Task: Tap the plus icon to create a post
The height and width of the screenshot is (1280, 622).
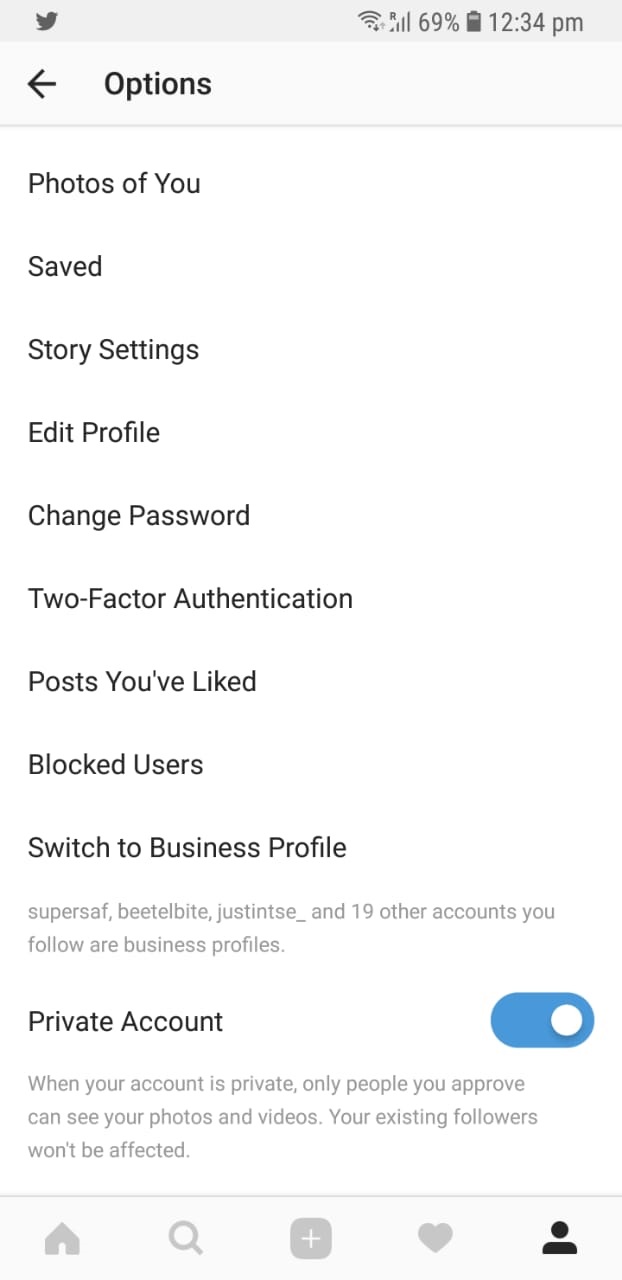Action: (311, 1240)
